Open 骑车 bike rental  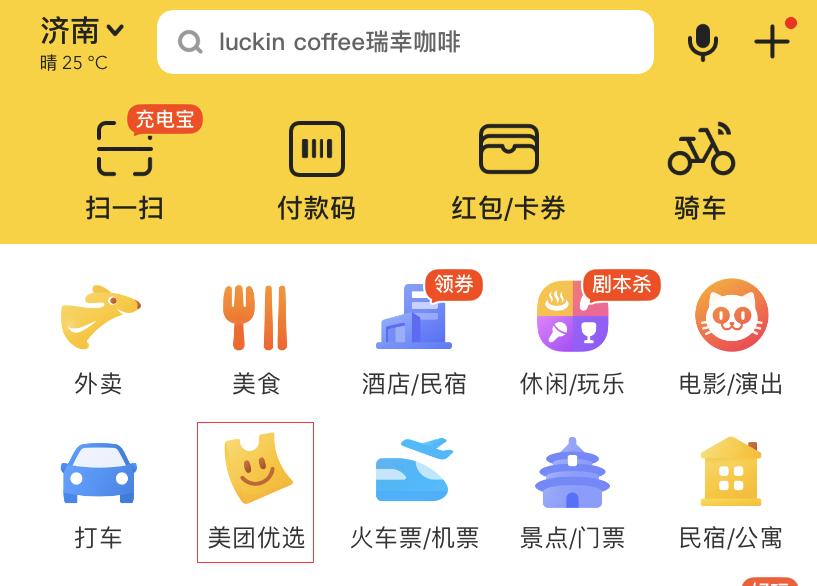[x=700, y=168]
